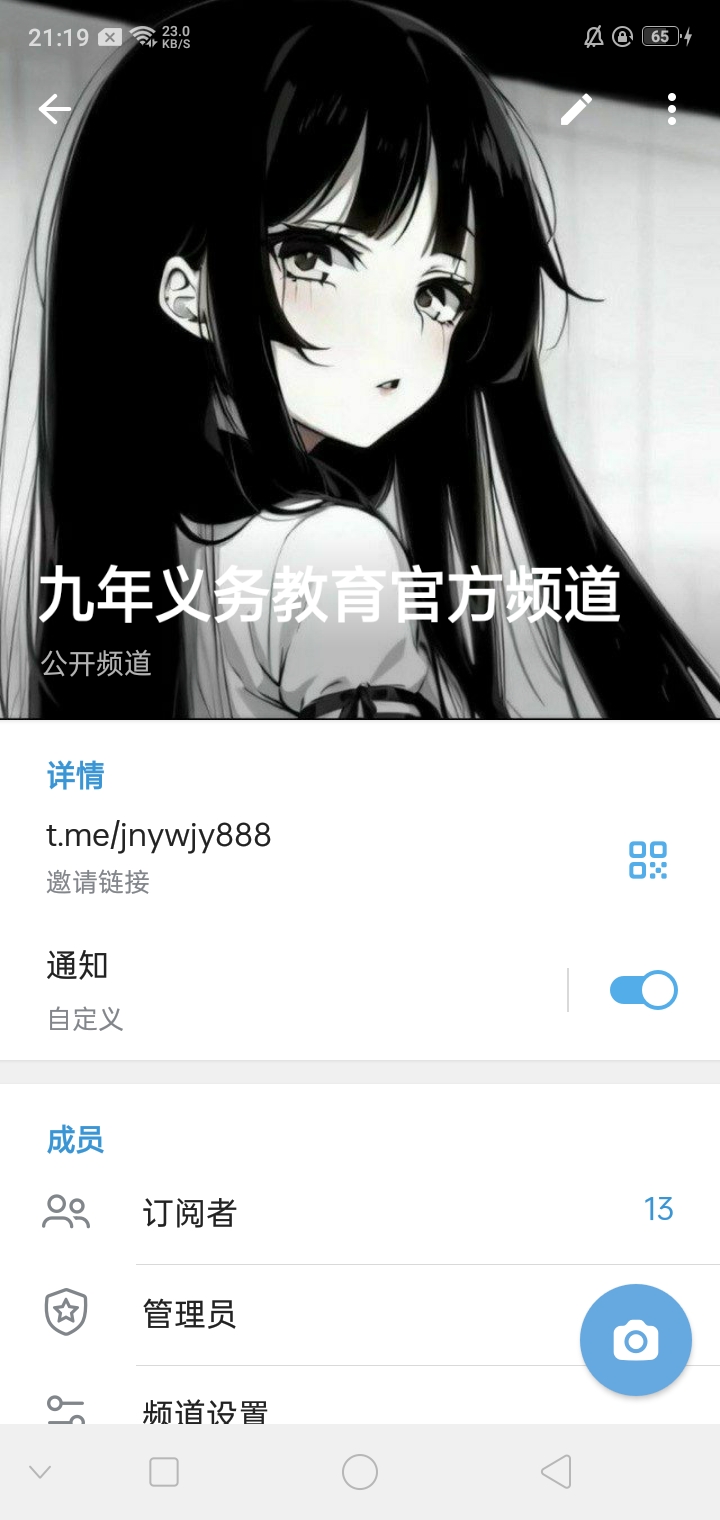This screenshot has height=1520, width=720.
Task: Open the three-dot overflow menu
Action: [672, 109]
